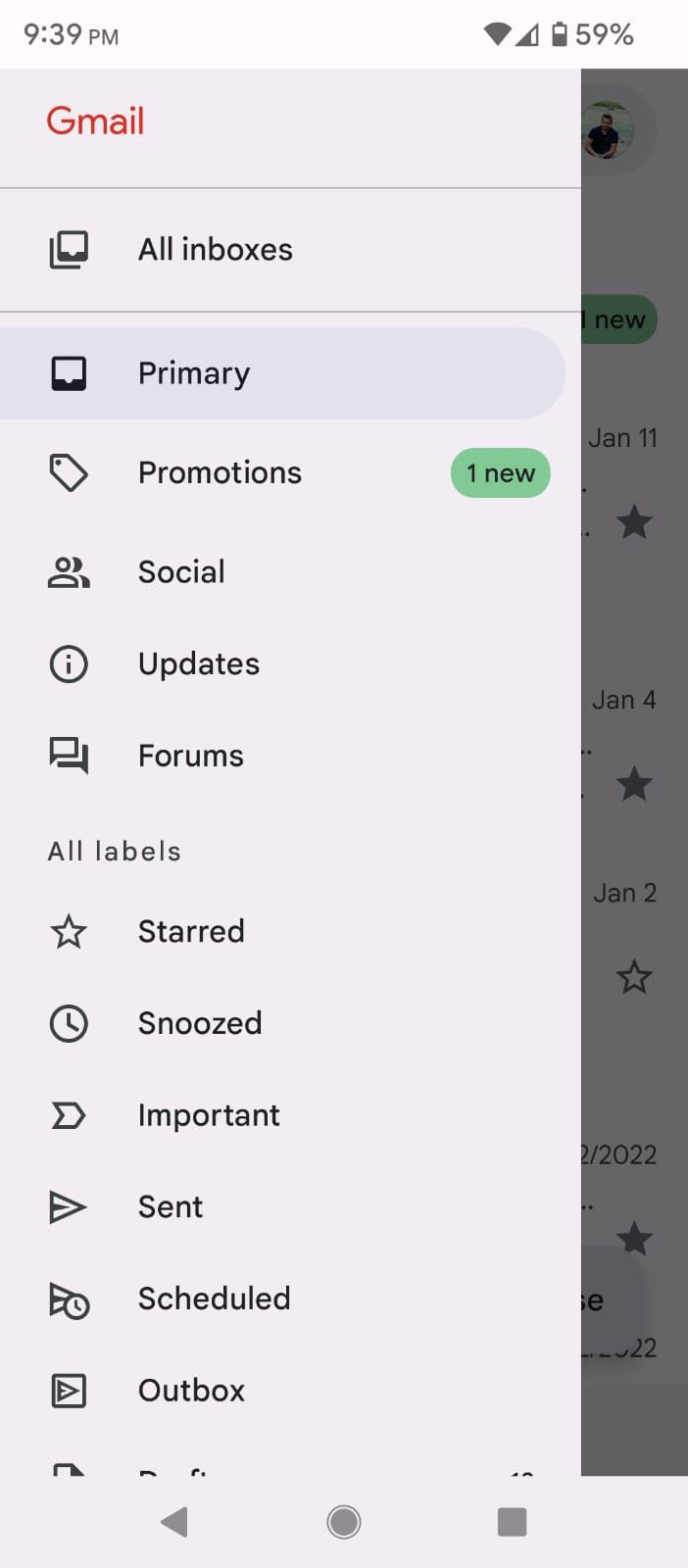The width and height of the screenshot is (688, 1568).
Task: Tap the system back button
Action: [x=174, y=1522]
